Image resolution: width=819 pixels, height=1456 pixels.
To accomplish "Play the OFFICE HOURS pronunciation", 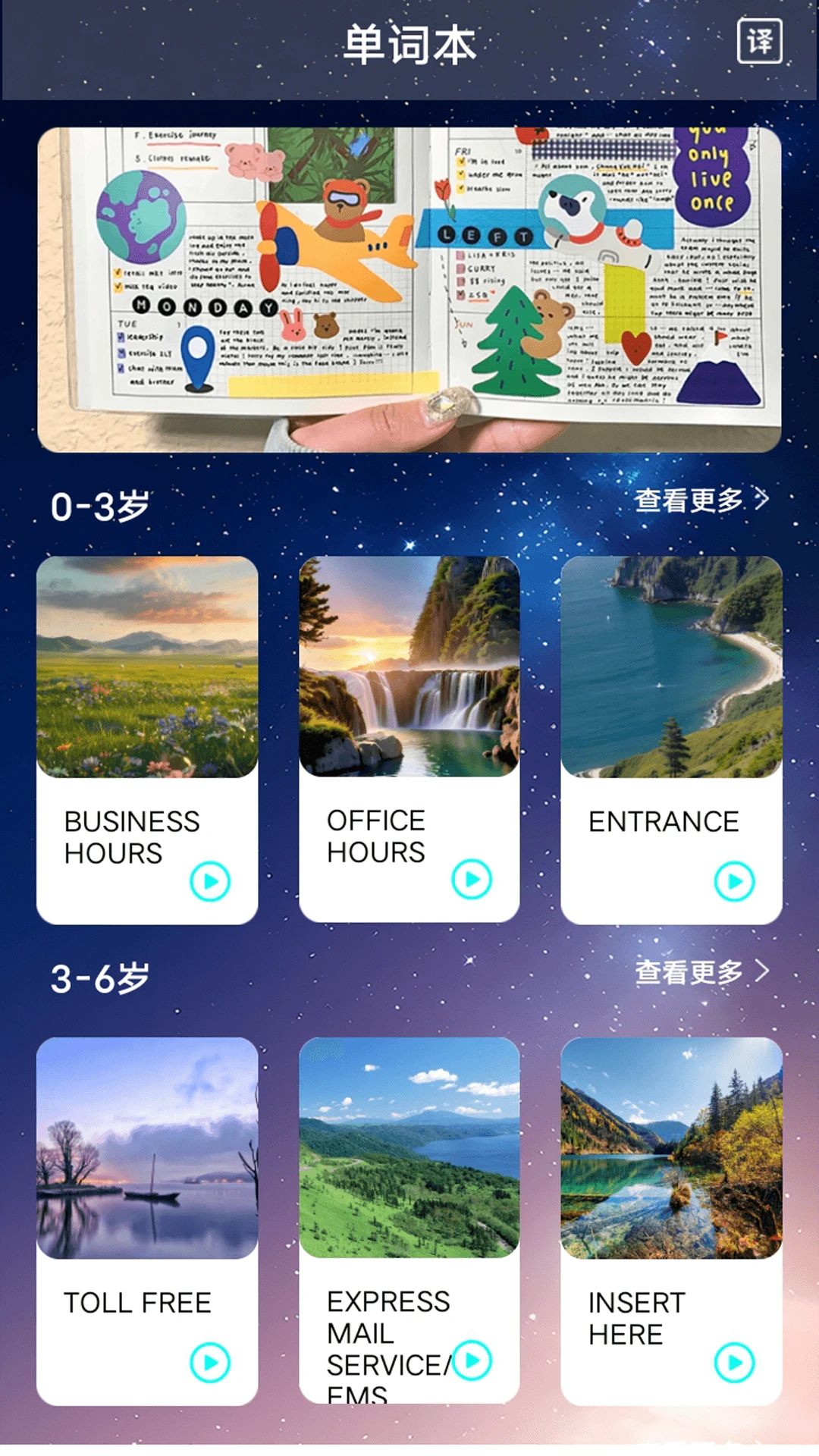I will point(472,880).
